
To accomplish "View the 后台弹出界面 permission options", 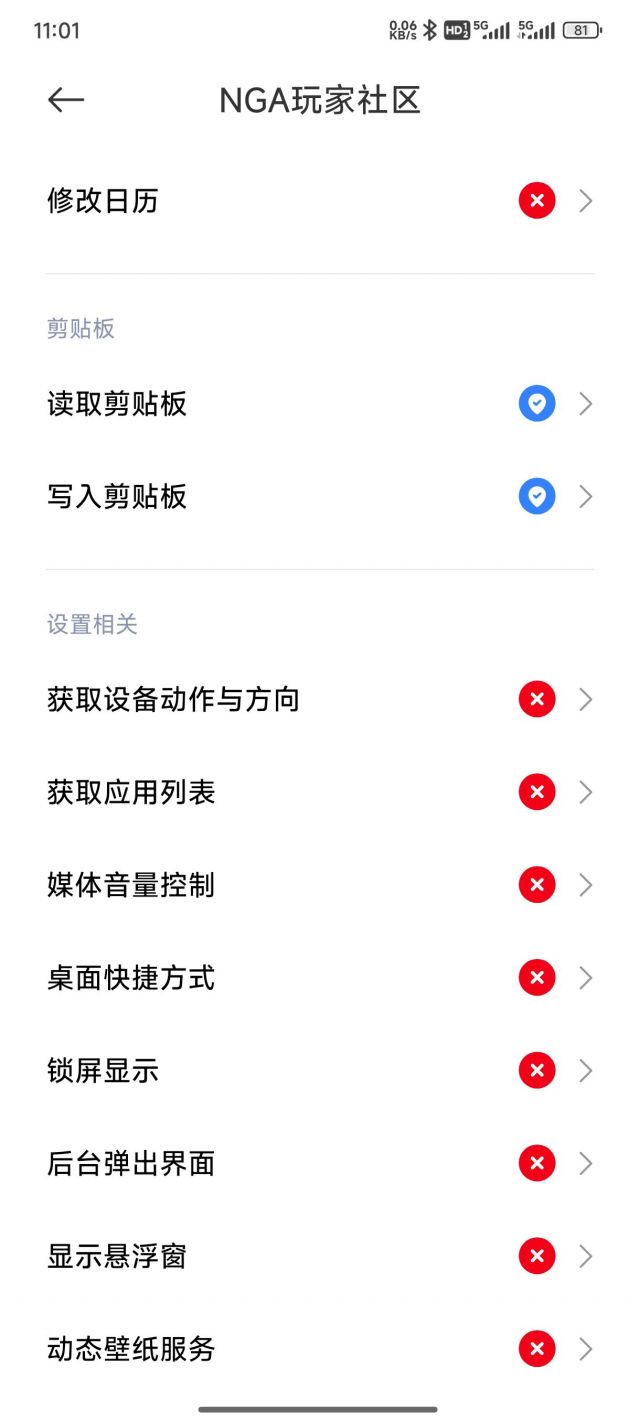I will pos(320,1164).
